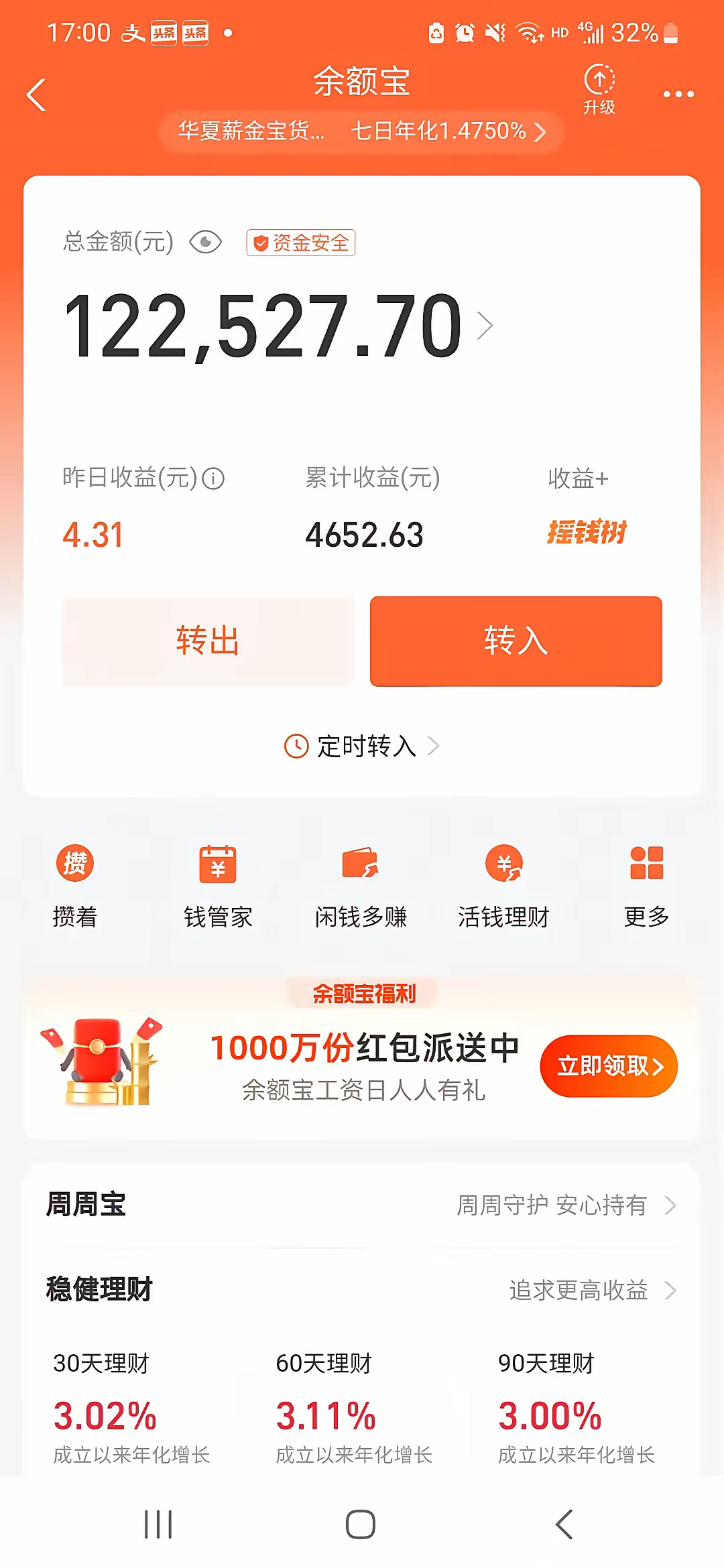This screenshot has height=1568, width=724.
Task: Tap the info icon next to 昨日收益
Action: click(213, 478)
